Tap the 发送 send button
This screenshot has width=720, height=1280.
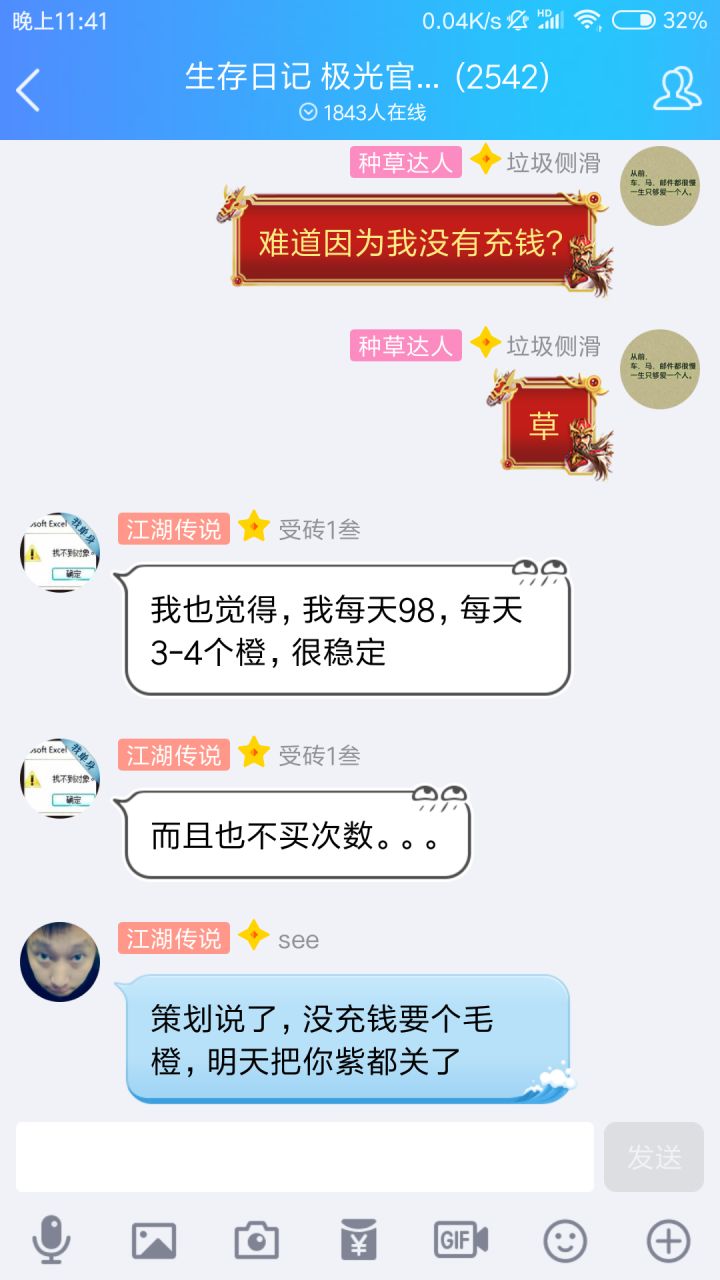click(654, 1157)
